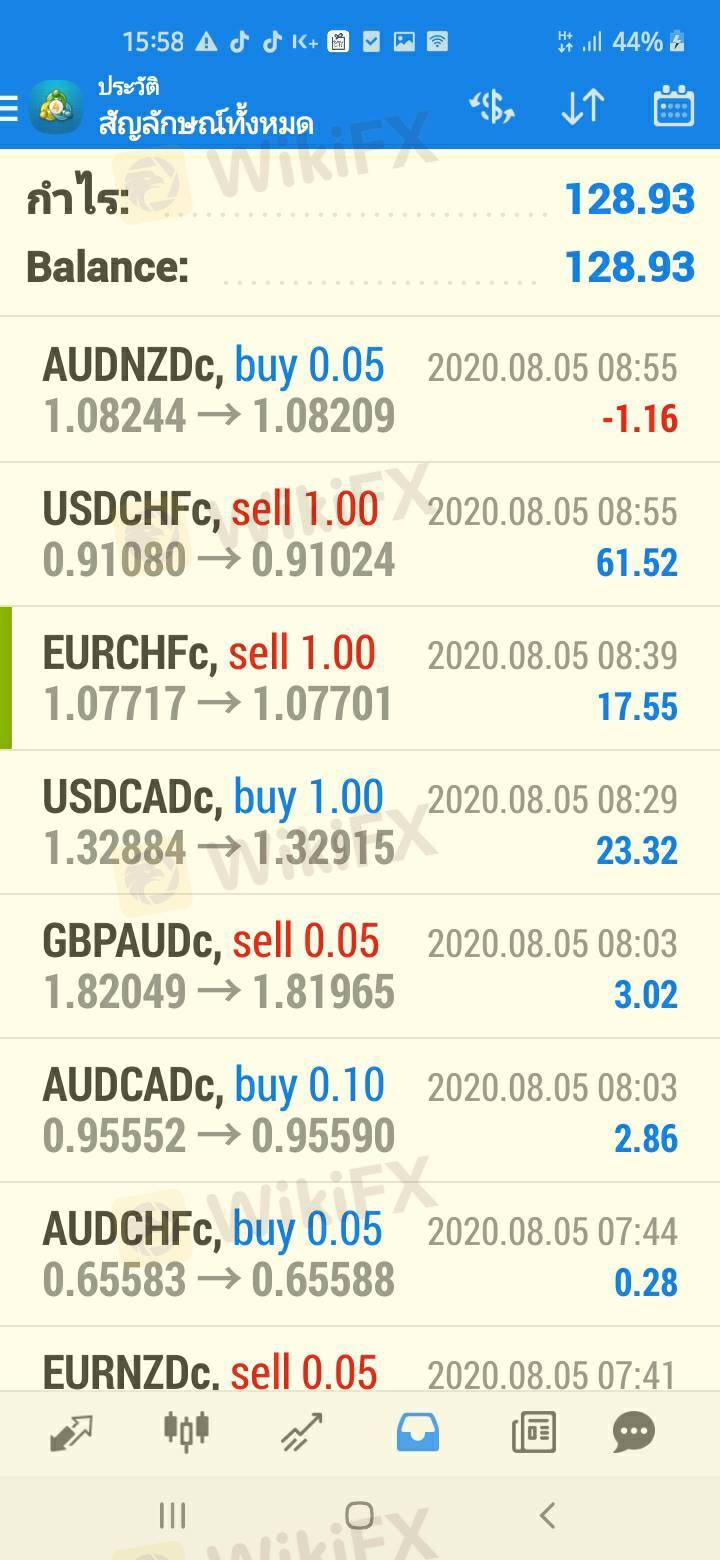Switch to the Quotes tab
Image resolution: width=720 pixels, height=1560 pixels.
71,1433
